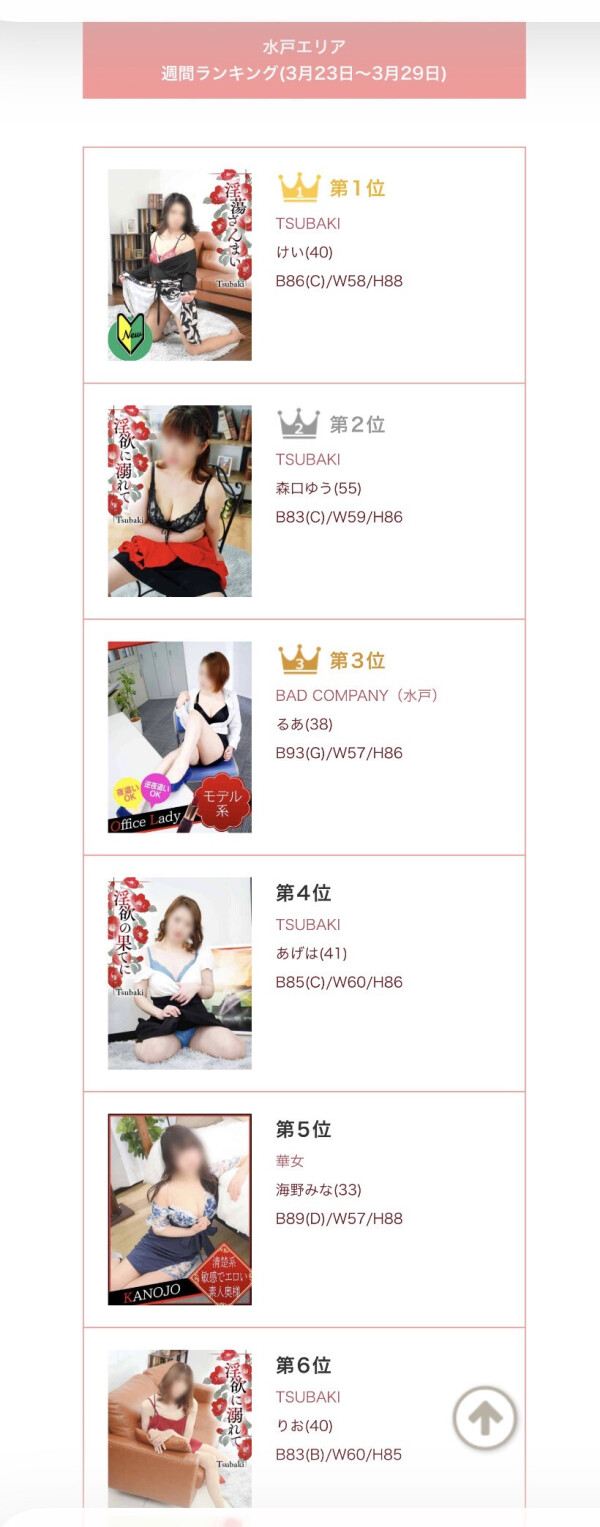Image resolution: width=600 pixels, height=1527 pixels.
Task: Open the 華女 shop link
Action: tap(290, 1161)
